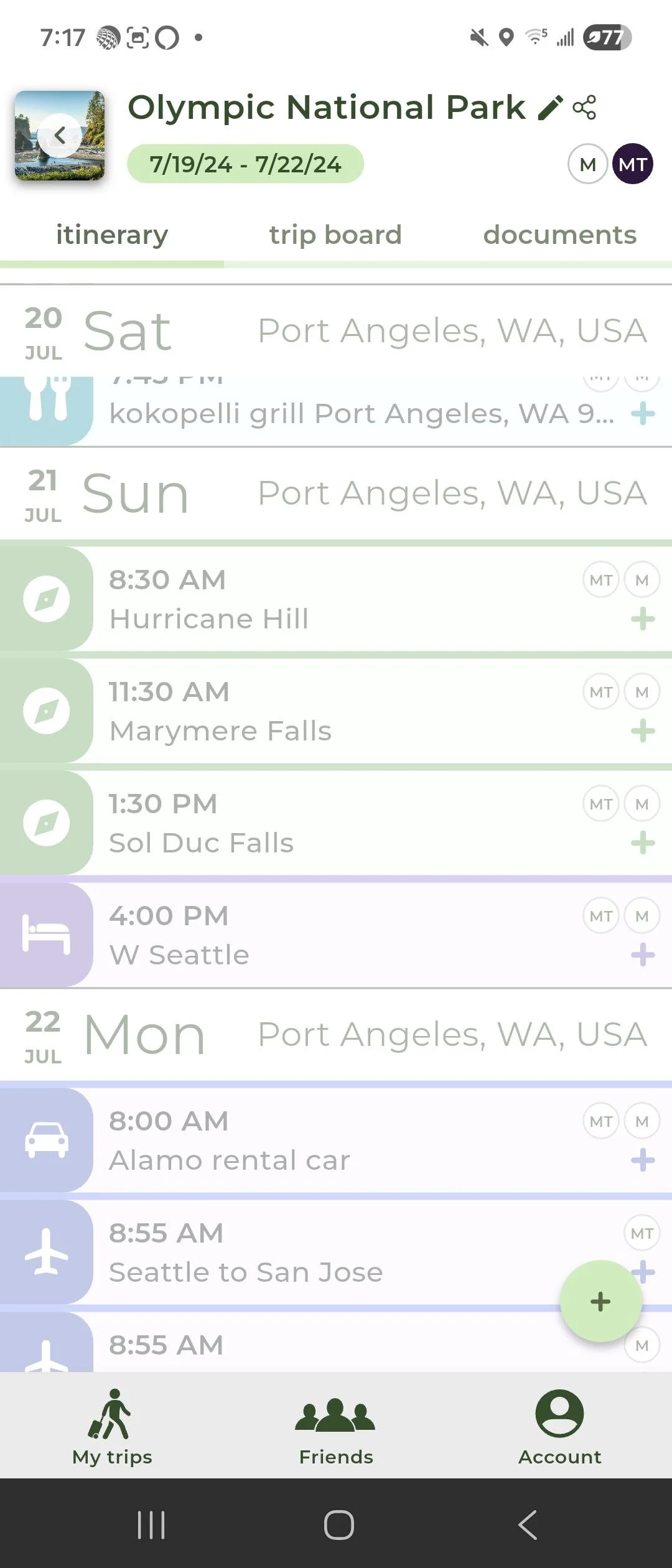Open the trip date range chip
This screenshot has height=1568, width=672.
245,164
